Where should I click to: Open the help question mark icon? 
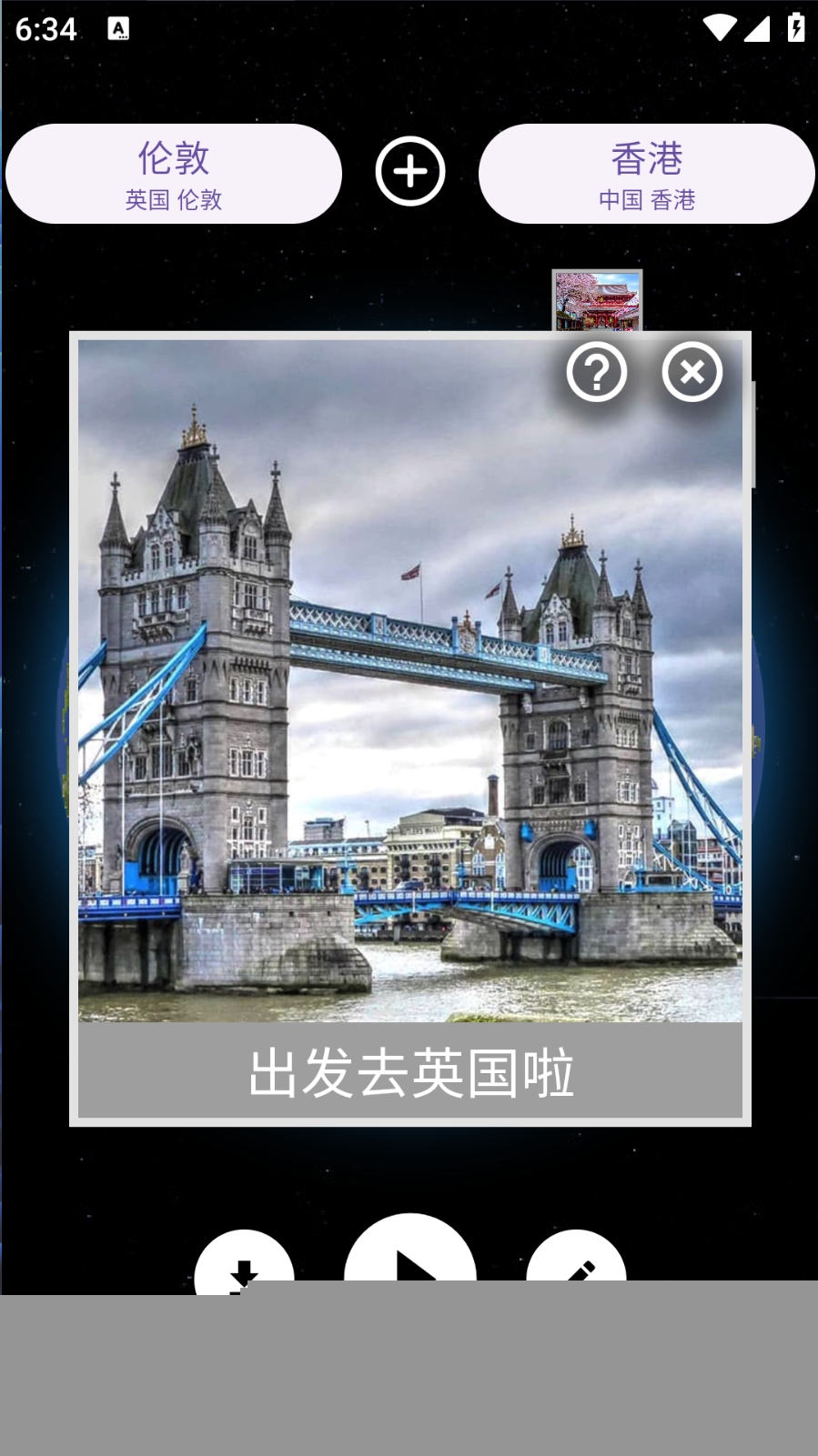(x=597, y=373)
